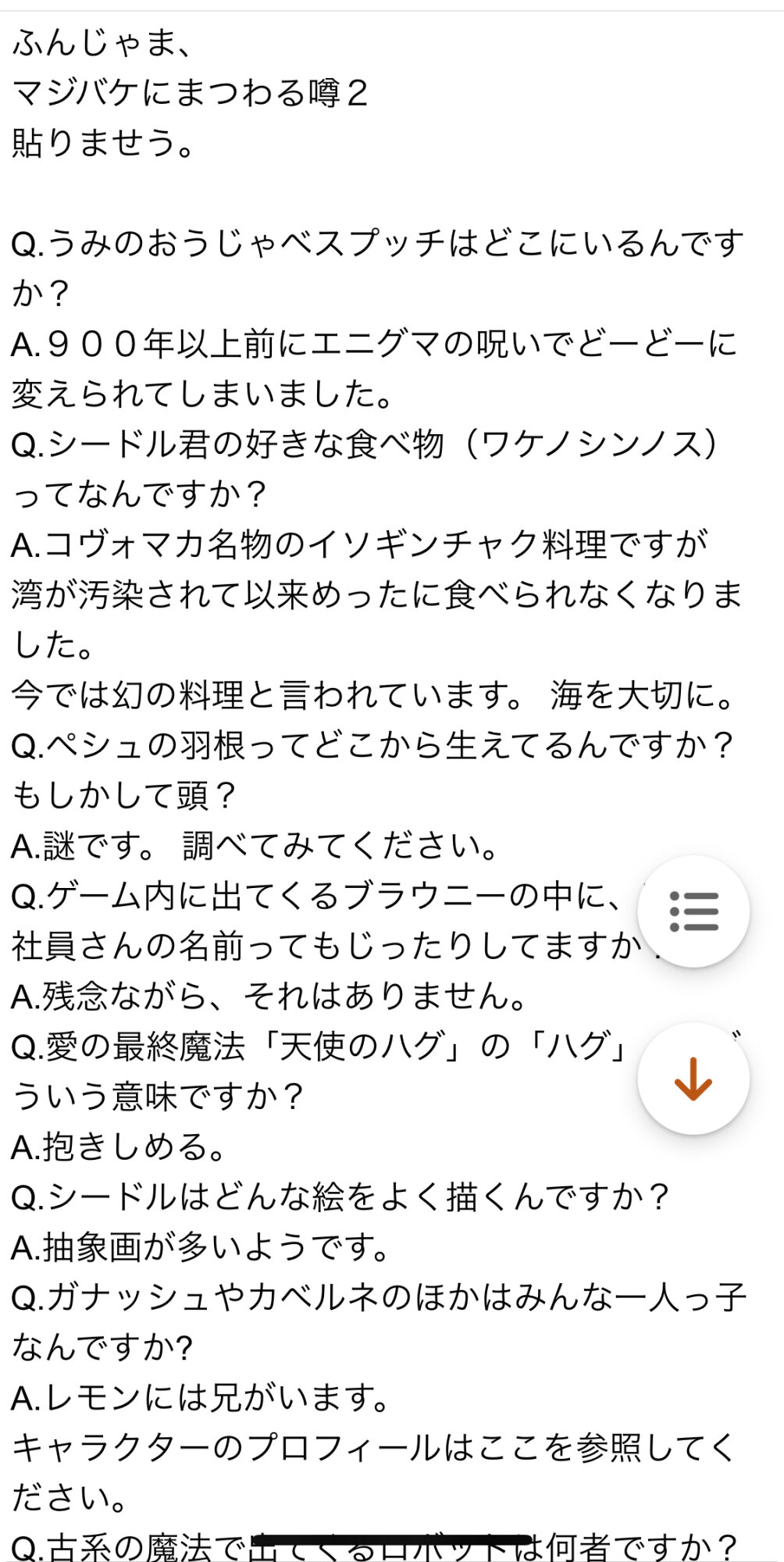
Task: Open the table of contents list button
Action: pos(693,911)
